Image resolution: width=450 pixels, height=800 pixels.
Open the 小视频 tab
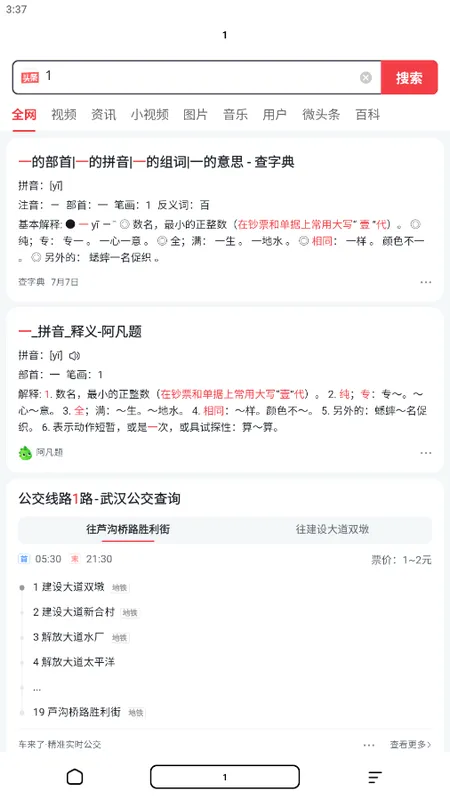(149, 114)
